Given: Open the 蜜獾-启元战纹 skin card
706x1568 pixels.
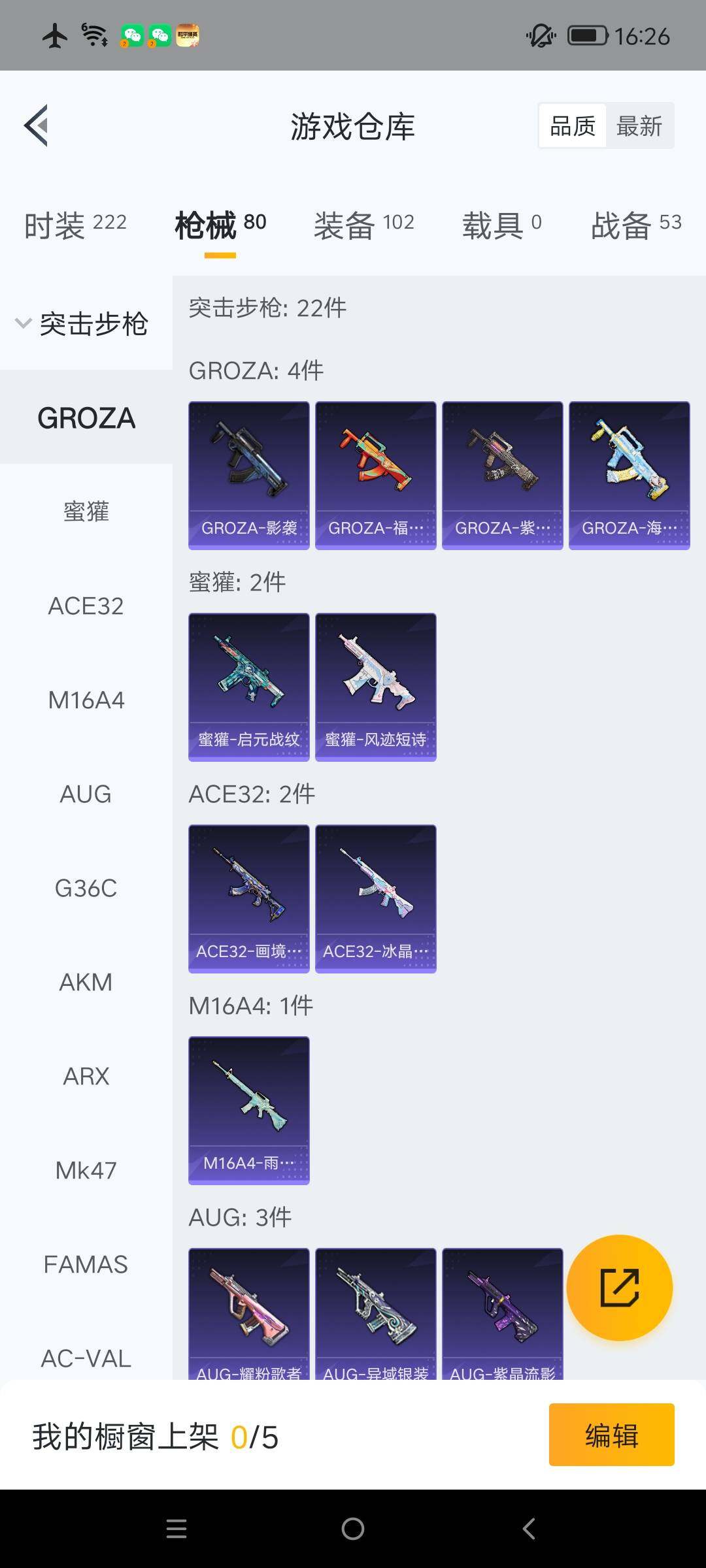Looking at the screenshot, I should tap(248, 687).
